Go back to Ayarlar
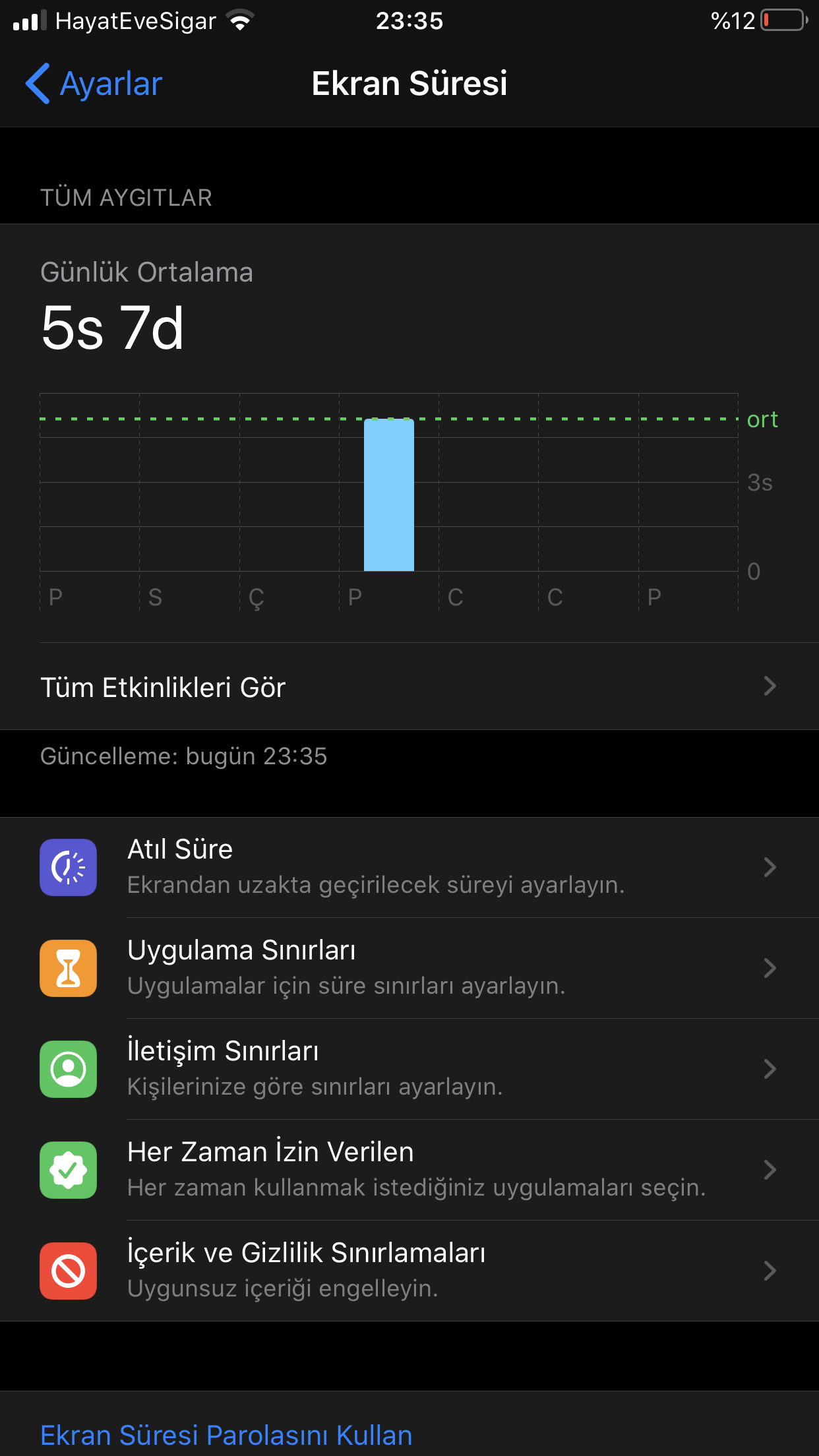Image resolution: width=819 pixels, height=1456 pixels. tap(94, 84)
